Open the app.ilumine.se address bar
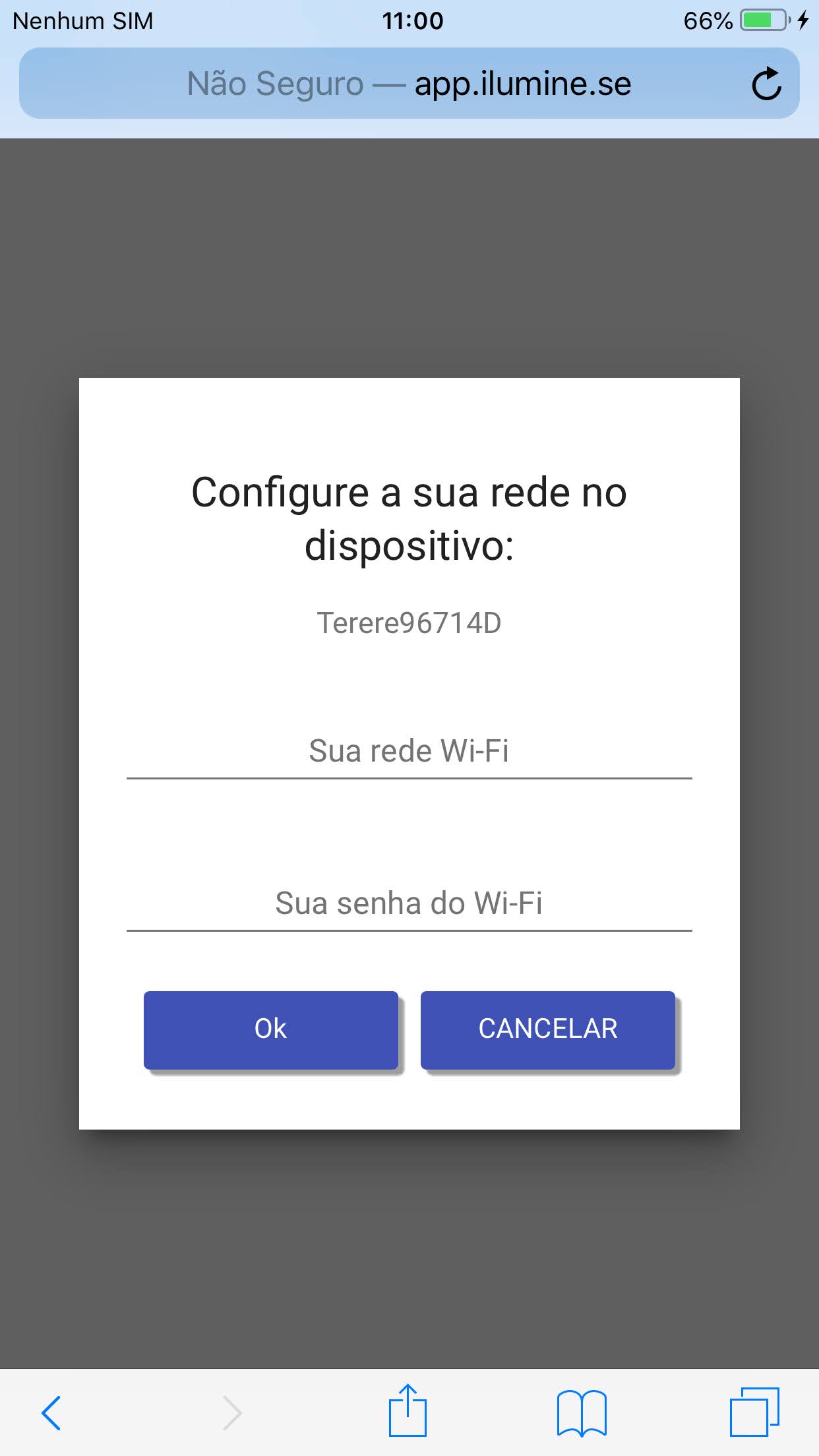Viewport: 819px width, 1456px height. pyautogui.click(x=409, y=84)
